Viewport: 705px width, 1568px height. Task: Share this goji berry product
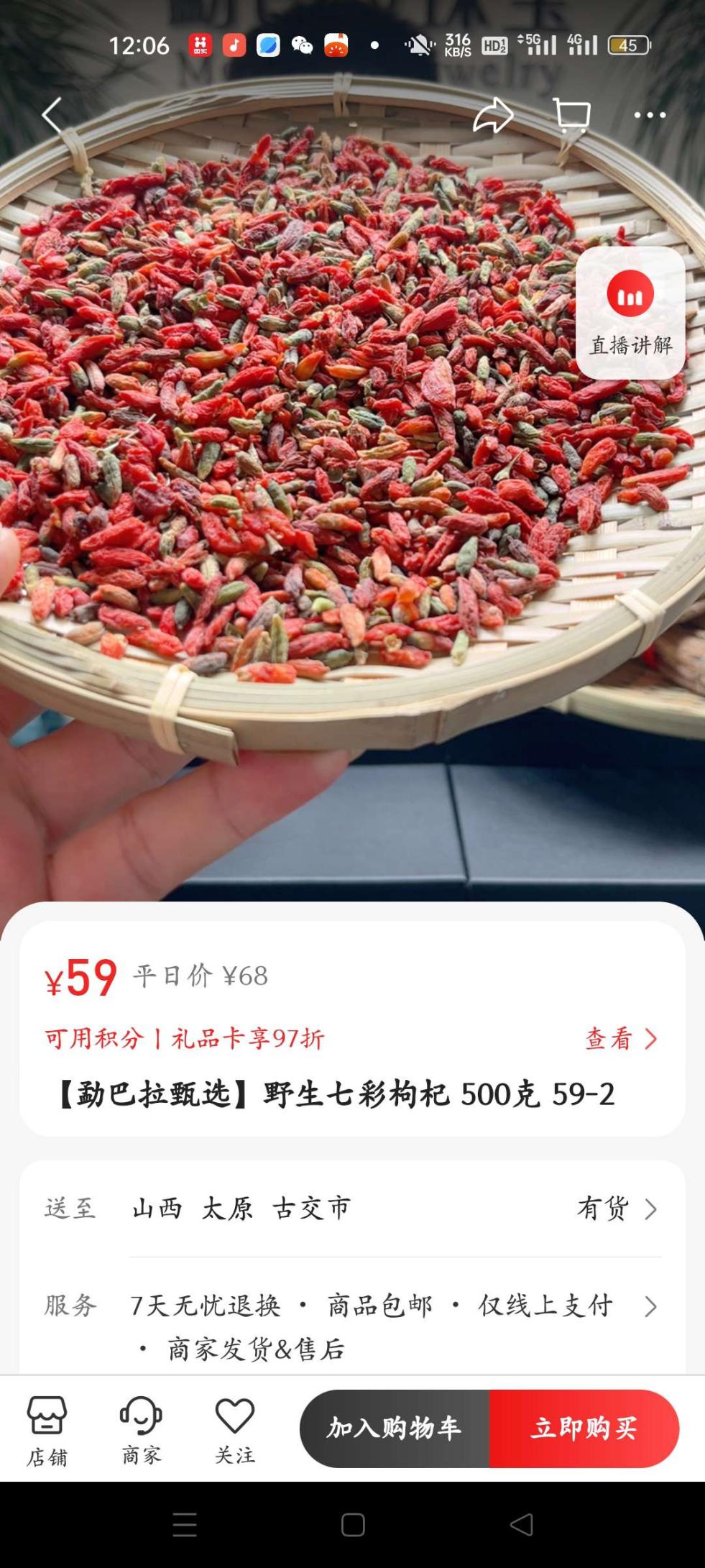(493, 115)
